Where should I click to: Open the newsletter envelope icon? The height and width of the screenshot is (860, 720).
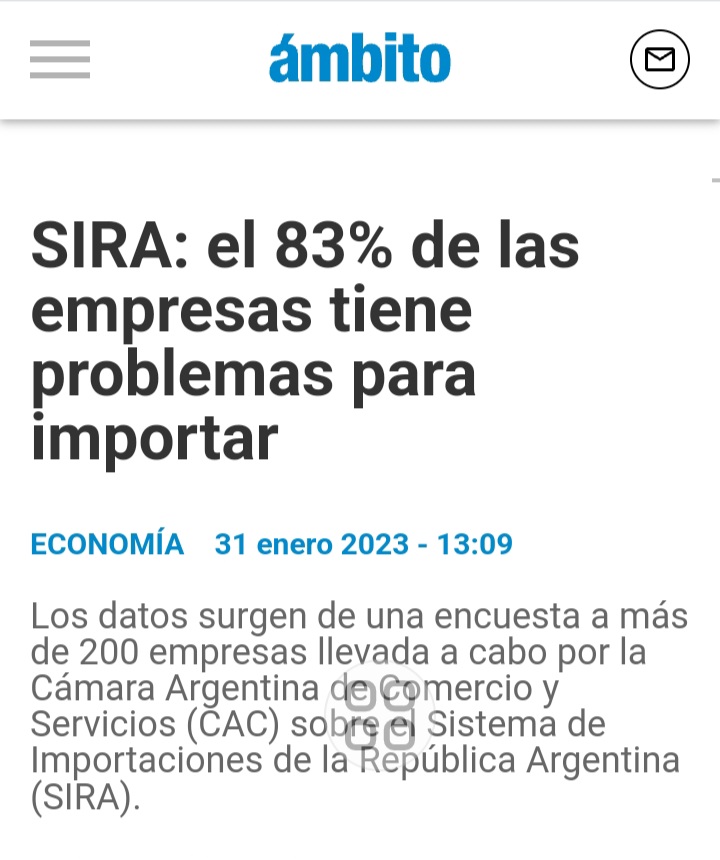click(x=660, y=60)
